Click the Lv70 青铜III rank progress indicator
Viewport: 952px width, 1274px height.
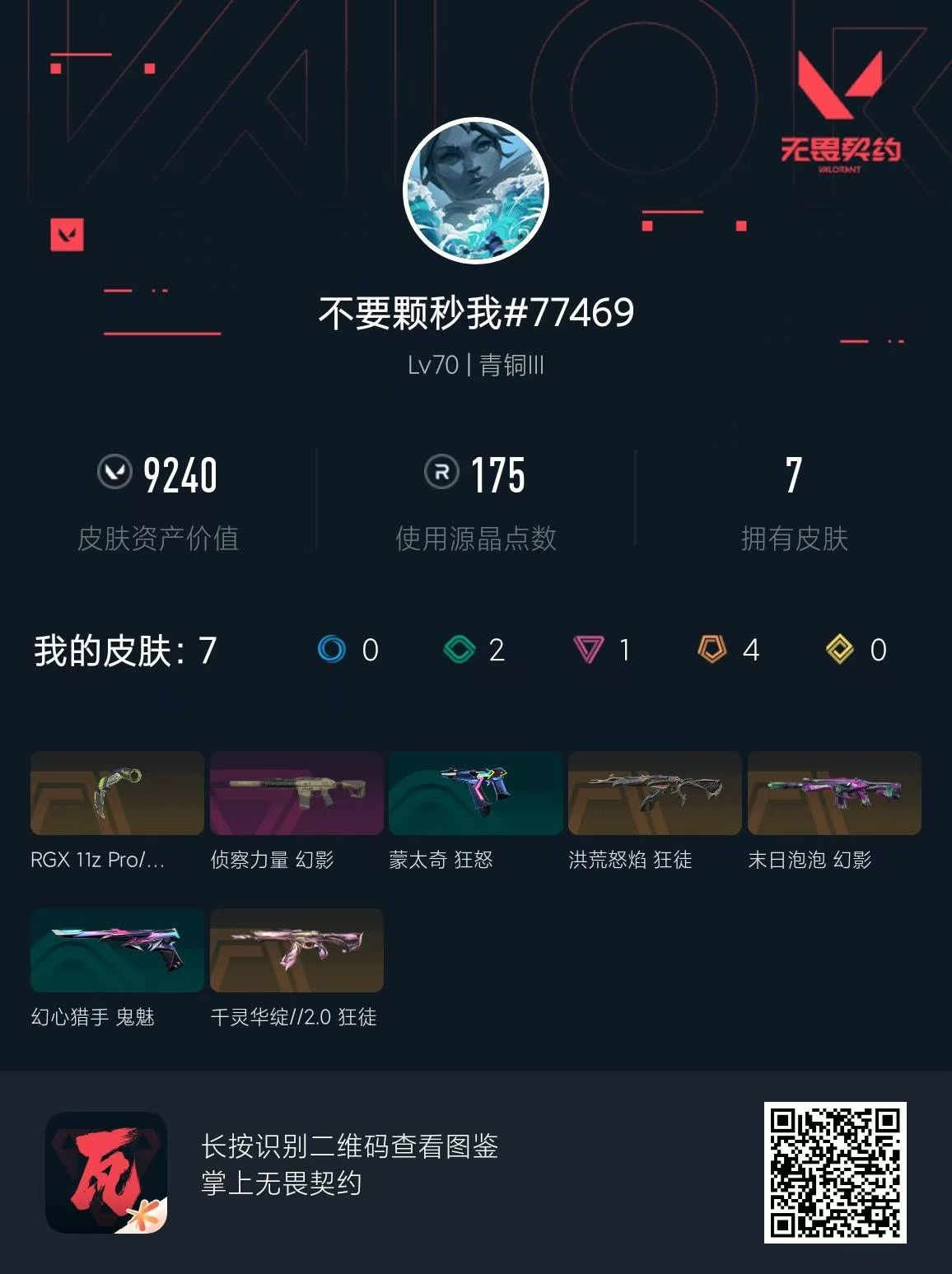pyautogui.click(x=476, y=366)
